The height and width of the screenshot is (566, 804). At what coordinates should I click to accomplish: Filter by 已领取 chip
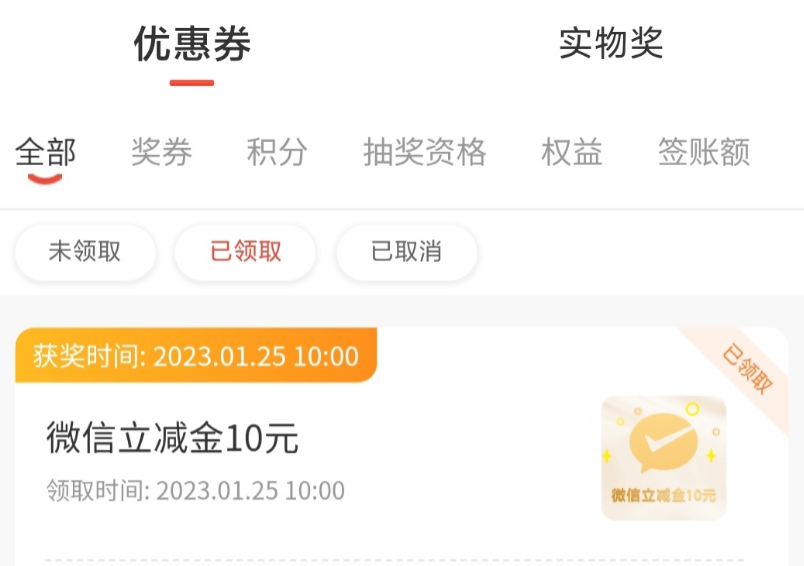246,251
